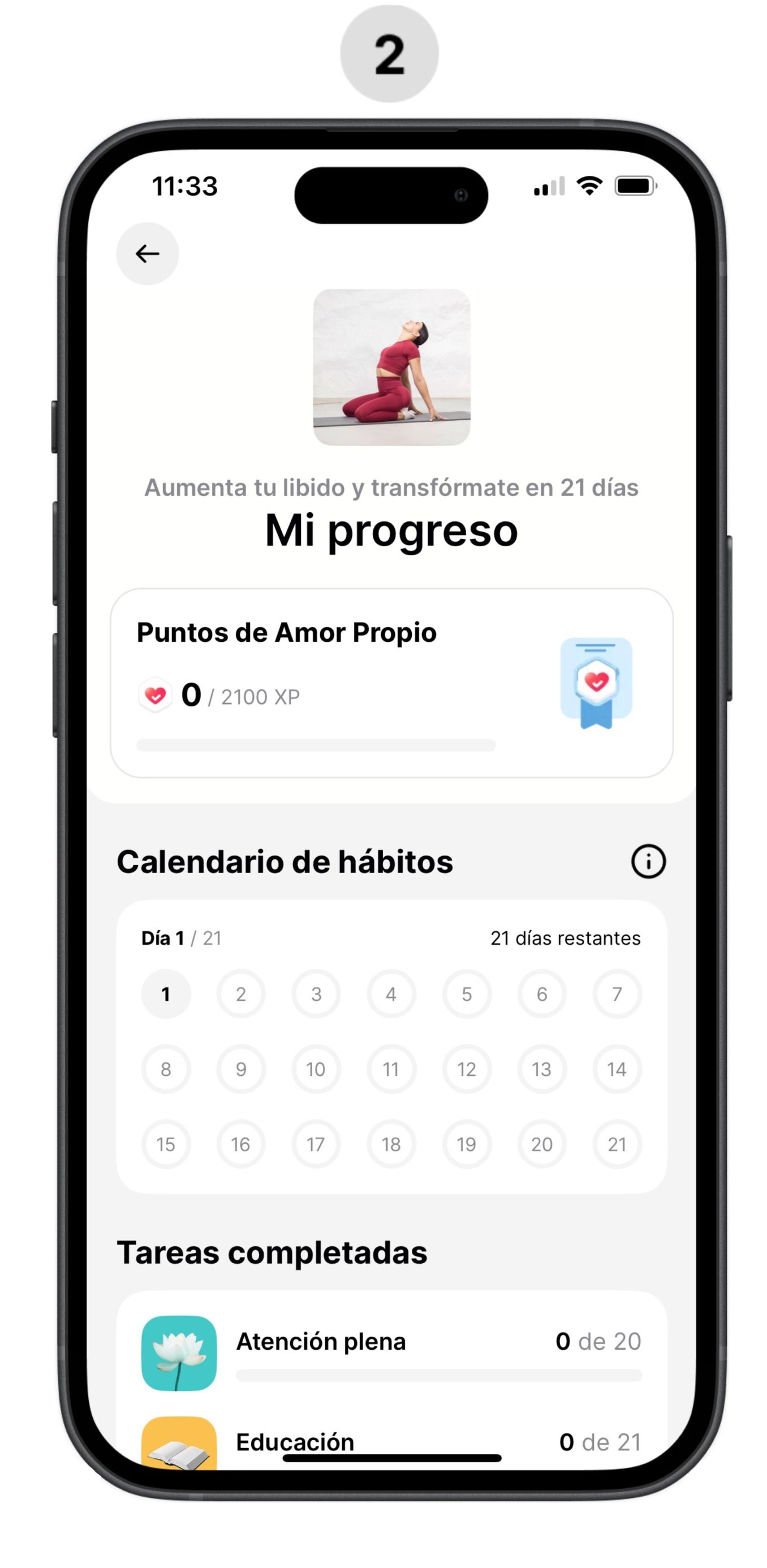Select day 1 in the habit calendar
This screenshot has width=767, height=1568.
click(166, 994)
